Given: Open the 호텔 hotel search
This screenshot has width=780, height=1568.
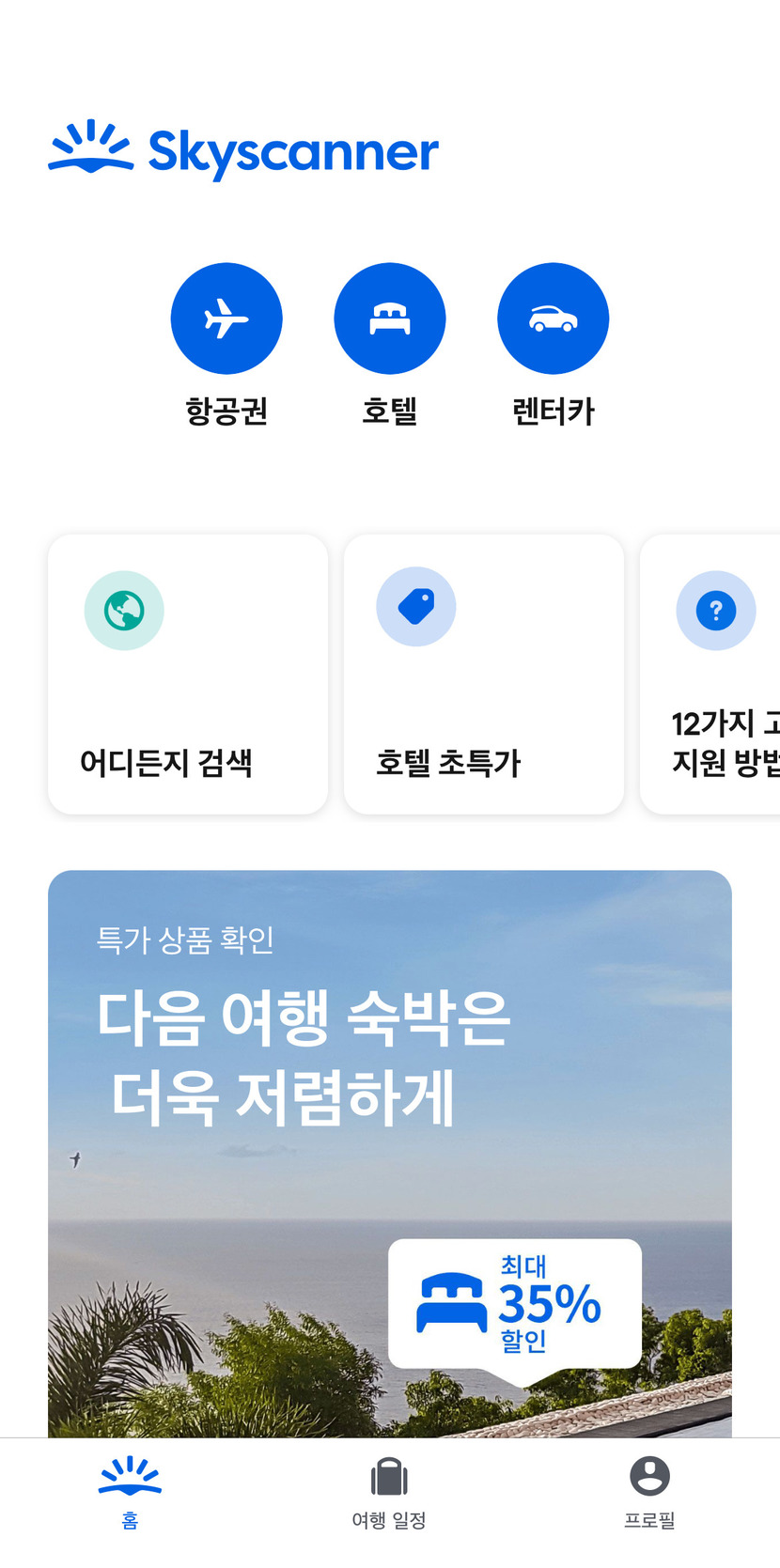Looking at the screenshot, I should (390, 319).
